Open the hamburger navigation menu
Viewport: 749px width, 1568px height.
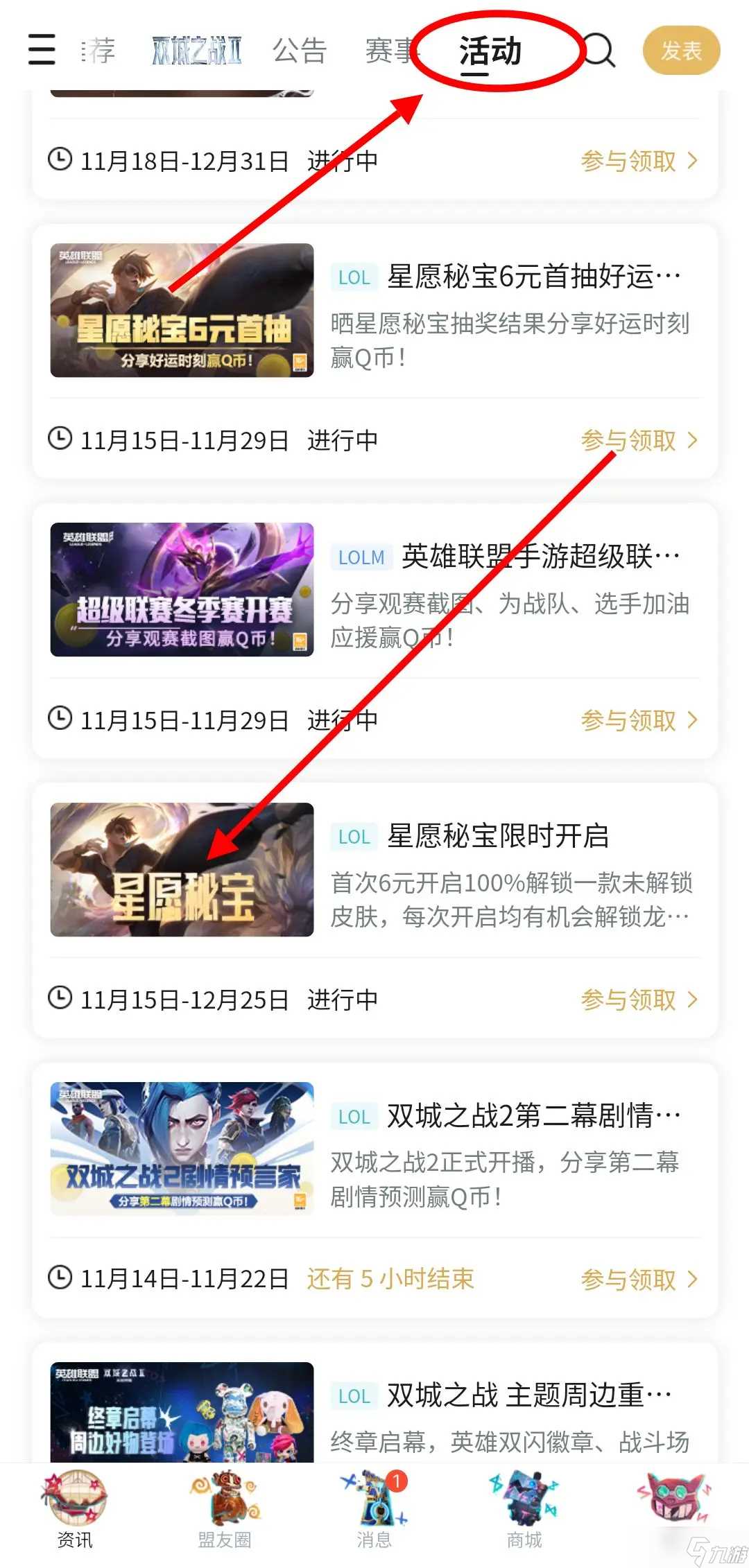pos(40,50)
